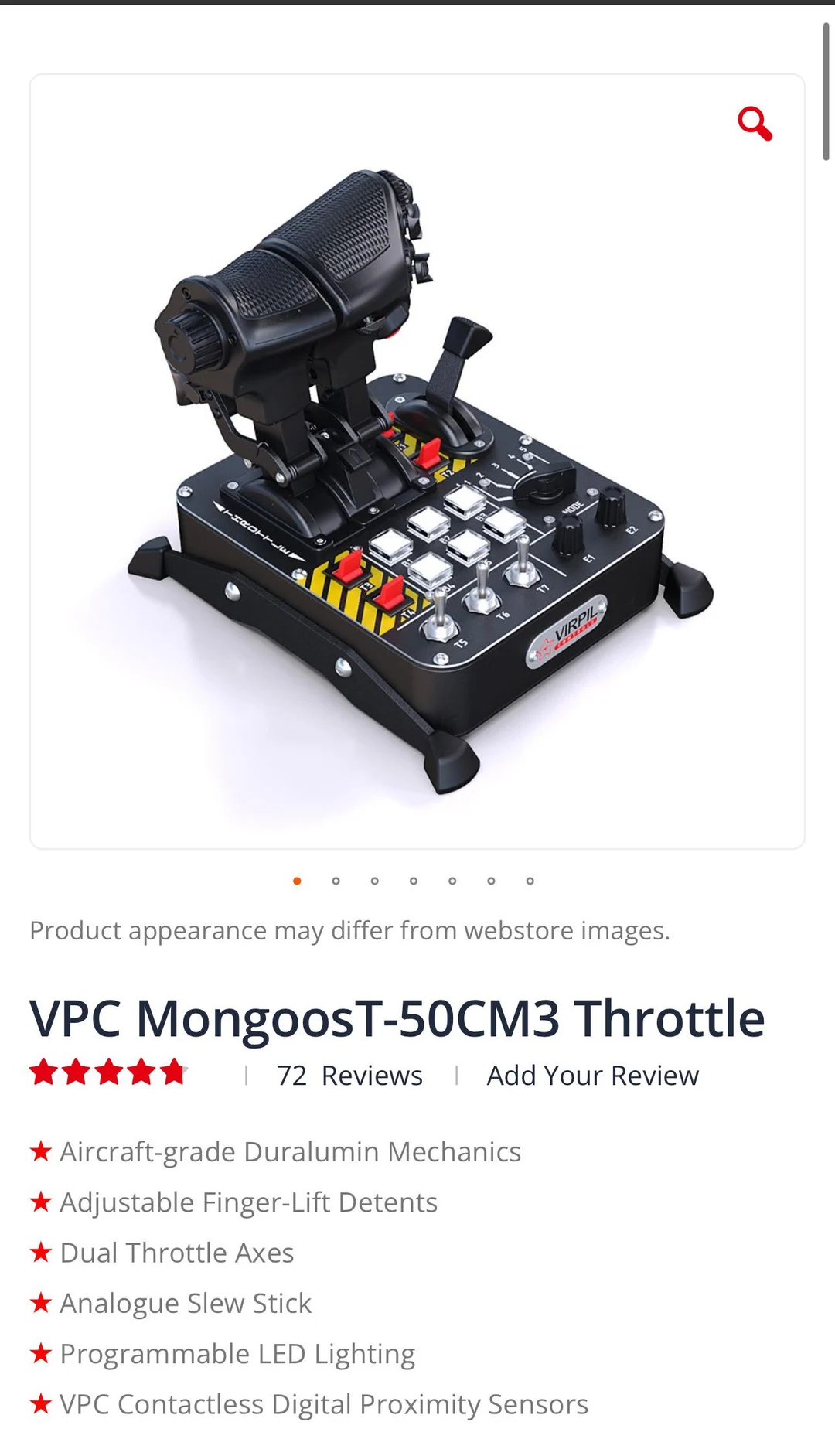Open the 72 Reviews list

[349, 1075]
